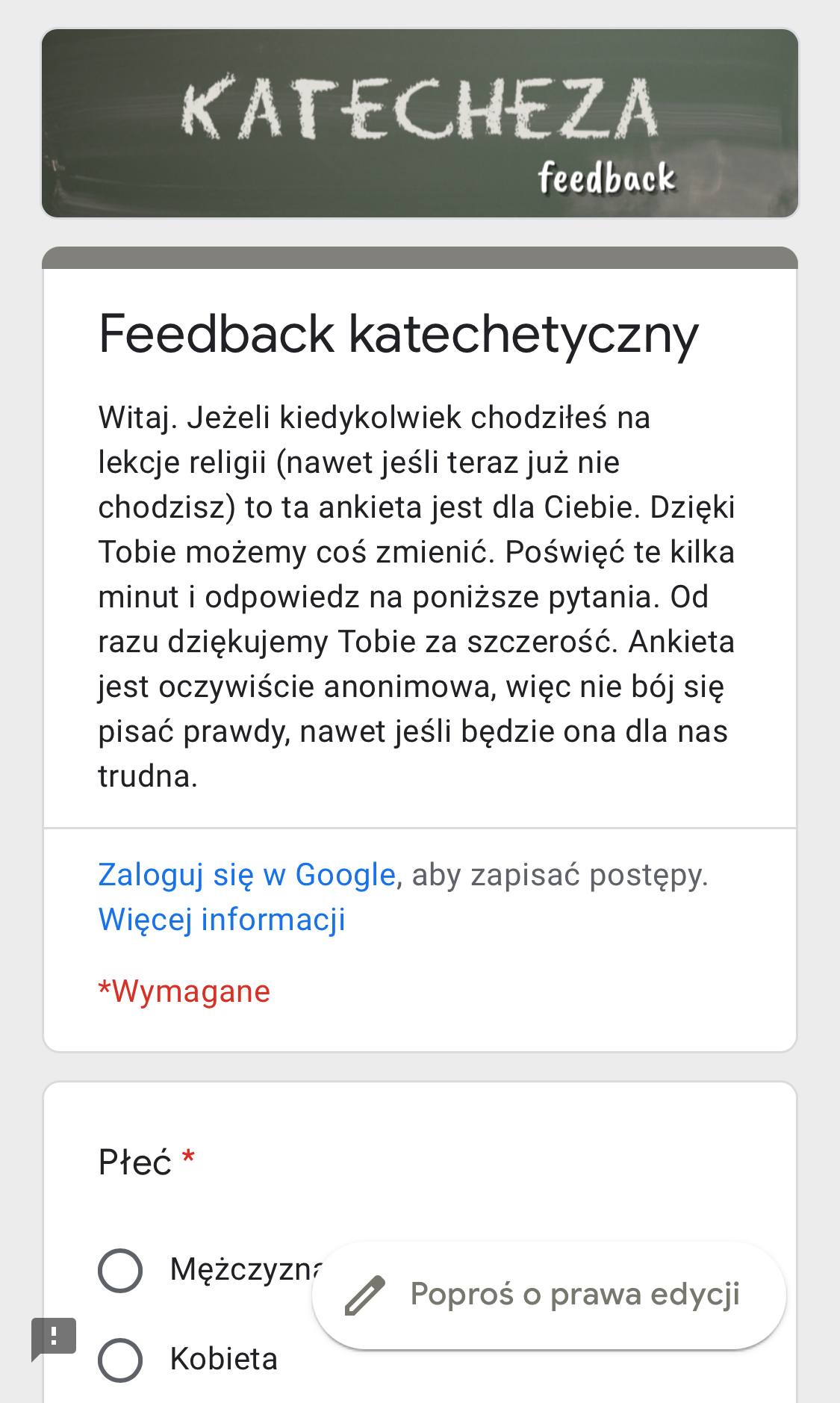Choose Kobieta as gender
Screen dimensions: 840x1403
120,1360
